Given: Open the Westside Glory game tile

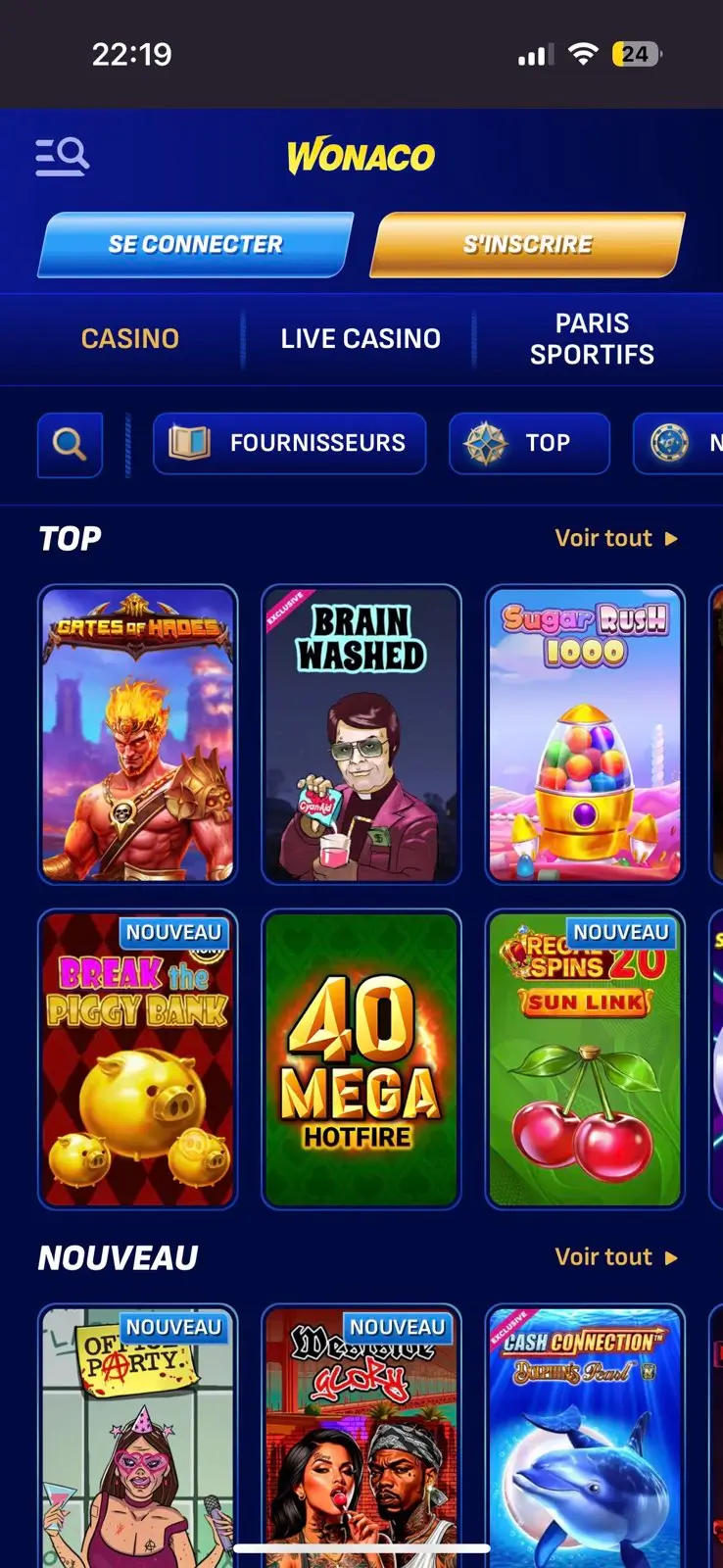Looking at the screenshot, I should click(361, 1441).
